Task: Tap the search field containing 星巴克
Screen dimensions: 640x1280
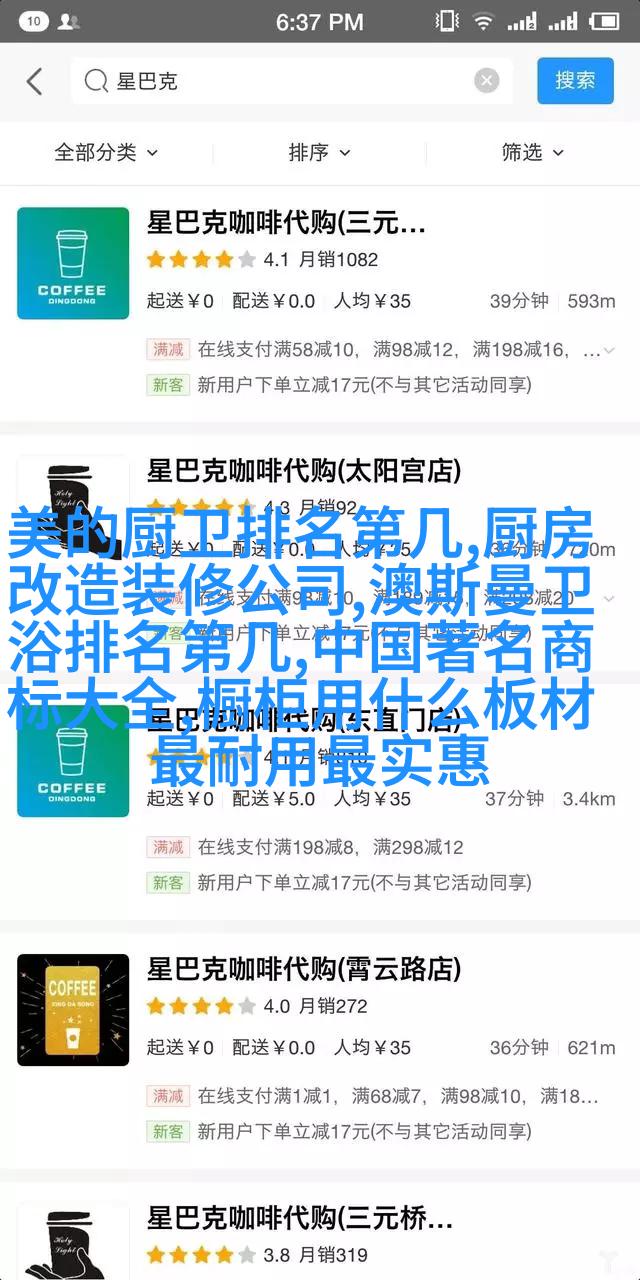Action: (280, 81)
